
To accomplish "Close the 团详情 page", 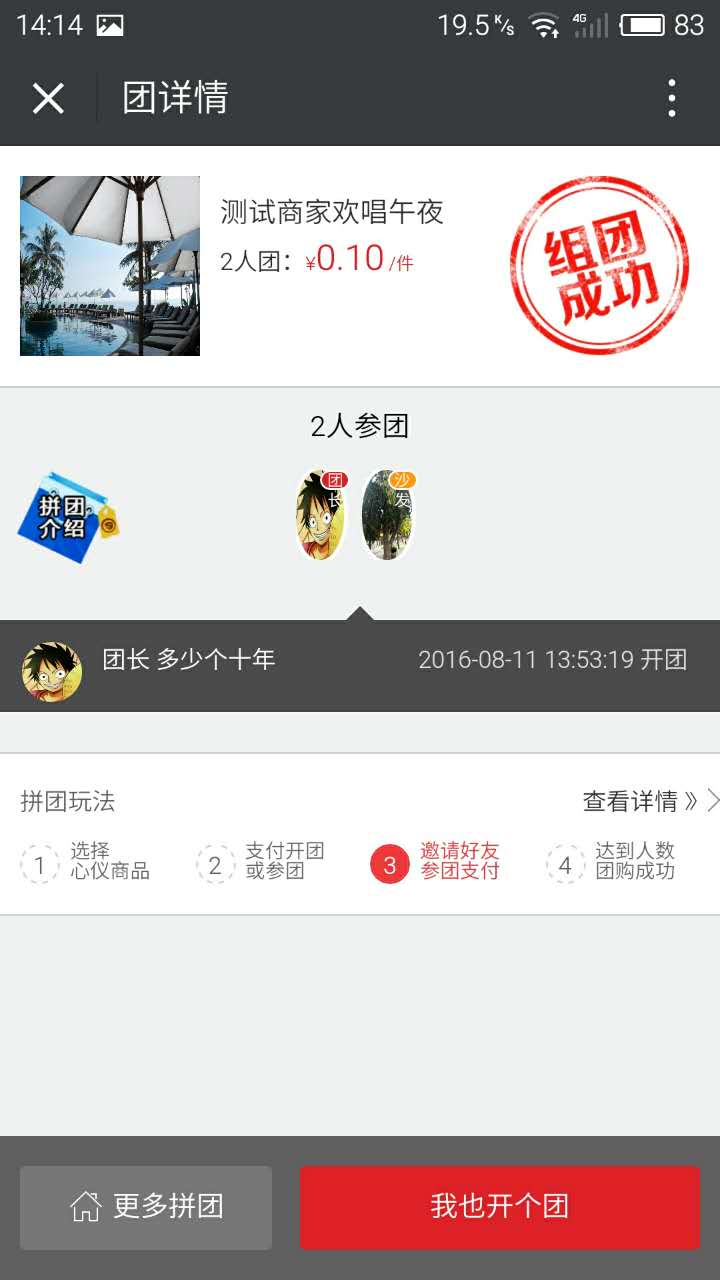I will tap(48, 98).
